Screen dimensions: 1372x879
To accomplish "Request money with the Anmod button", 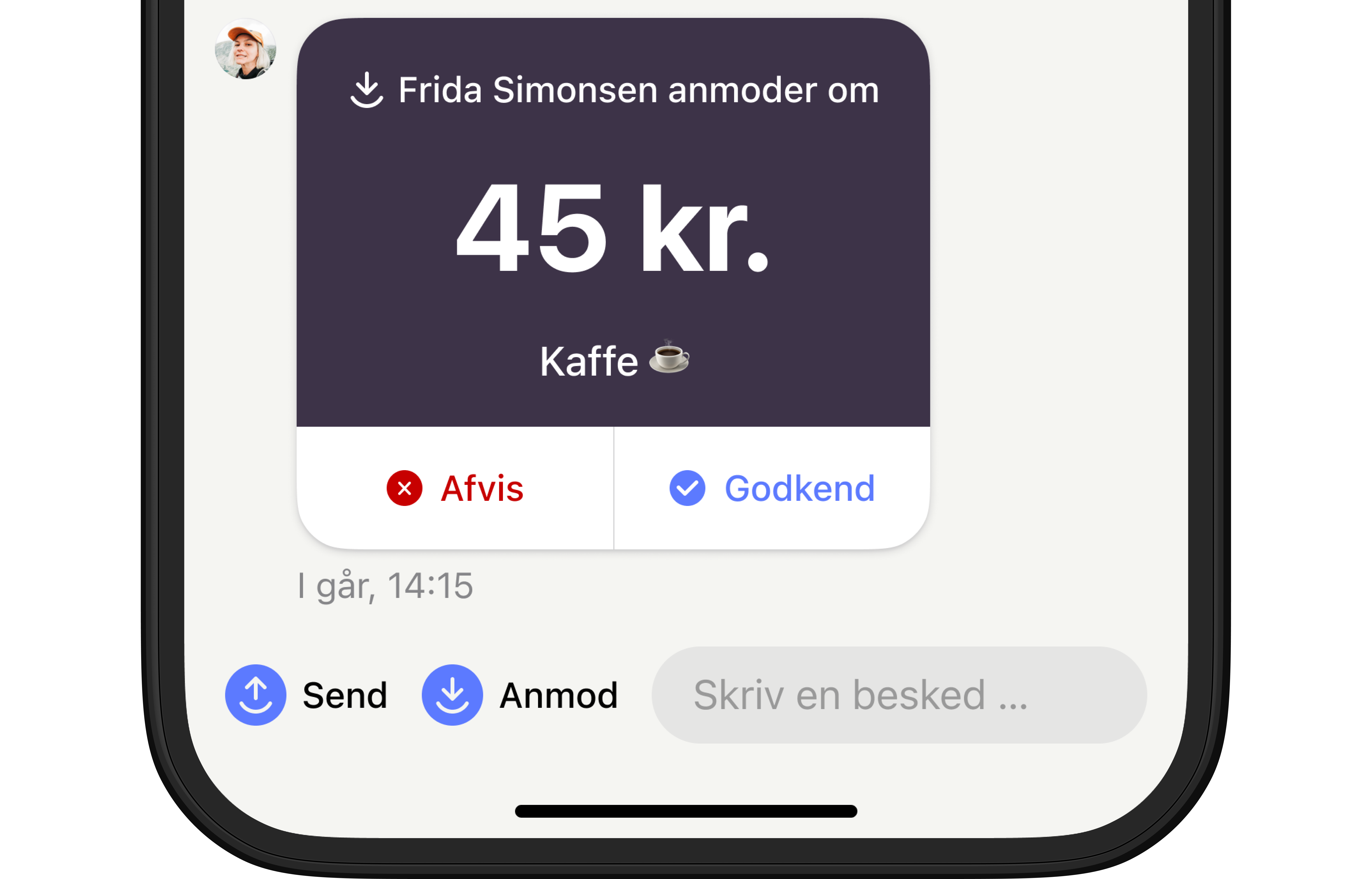I will [520, 695].
